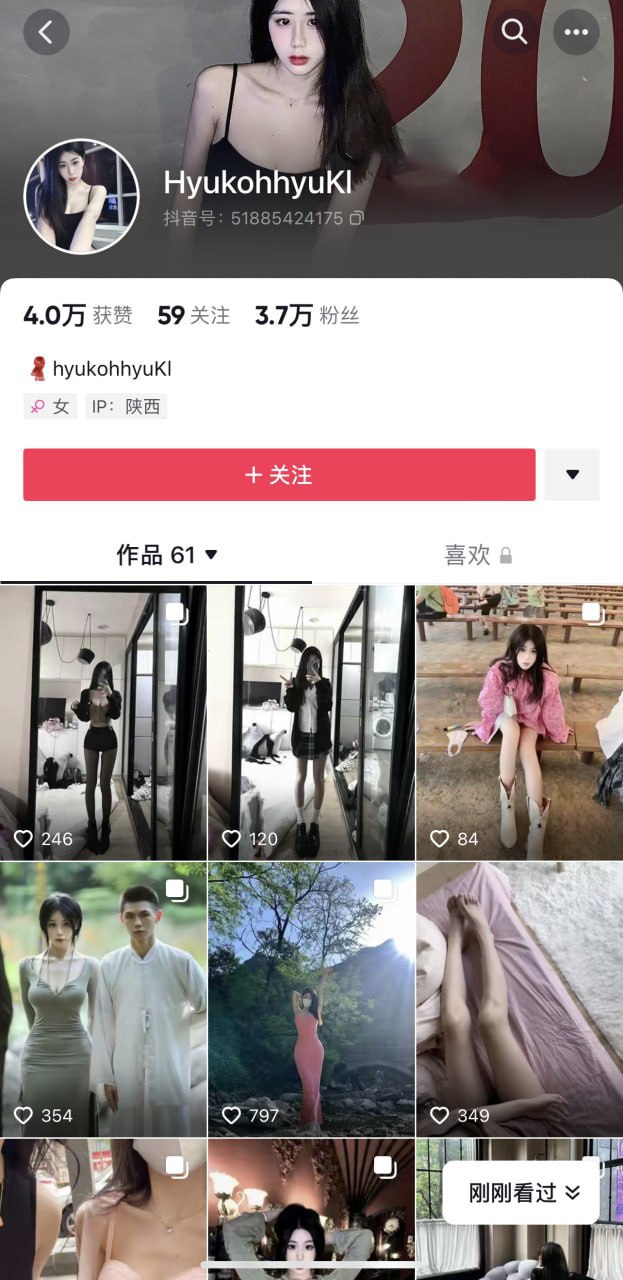The height and width of the screenshot is (1280, 623).
Task: Follow this user with the red 关注 button
Action: point(279,475)
